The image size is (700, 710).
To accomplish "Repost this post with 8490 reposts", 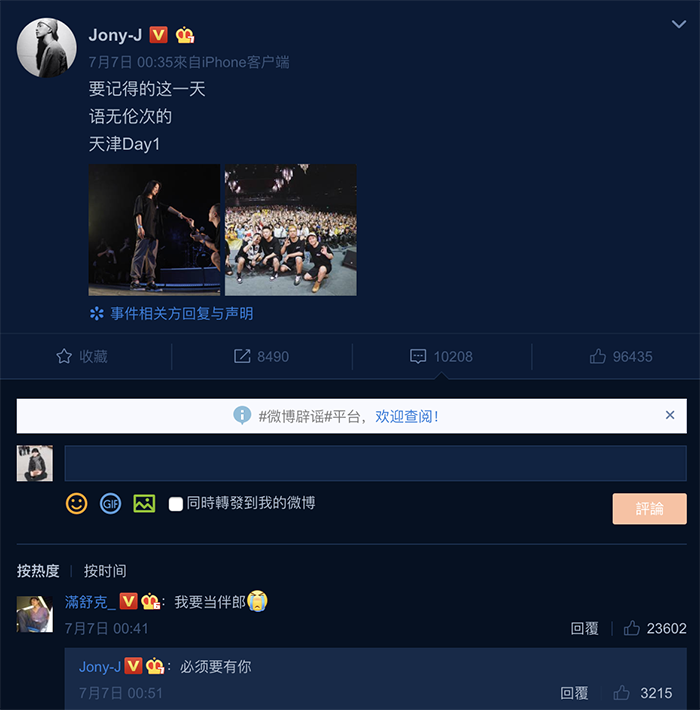I will tap(261, 357).
